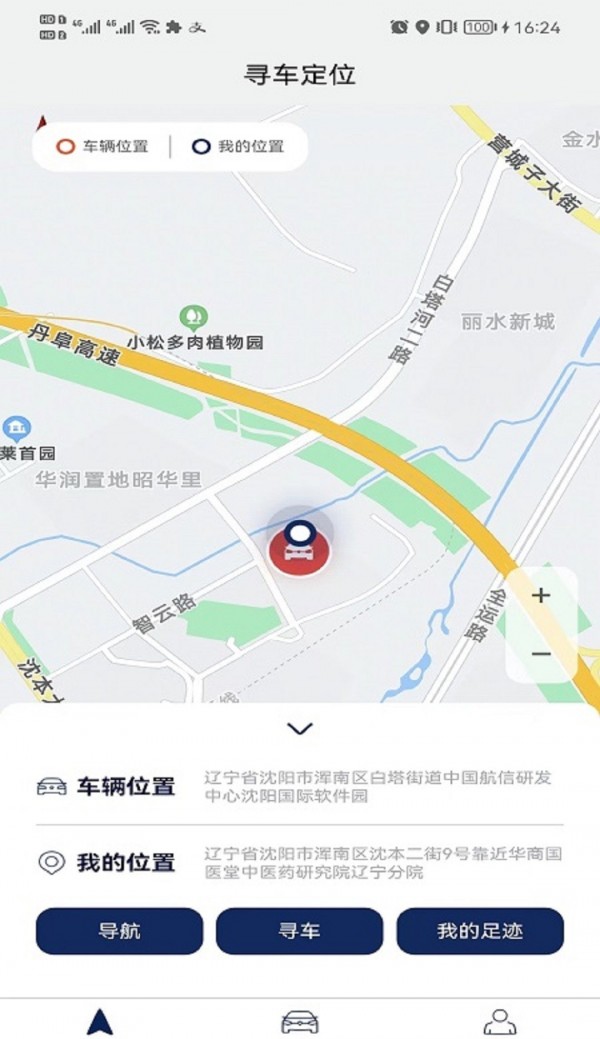Viewport: 600px width, 1039px height.
Task: Tap the 导航 navigation button
Action: tap(119, 931)
